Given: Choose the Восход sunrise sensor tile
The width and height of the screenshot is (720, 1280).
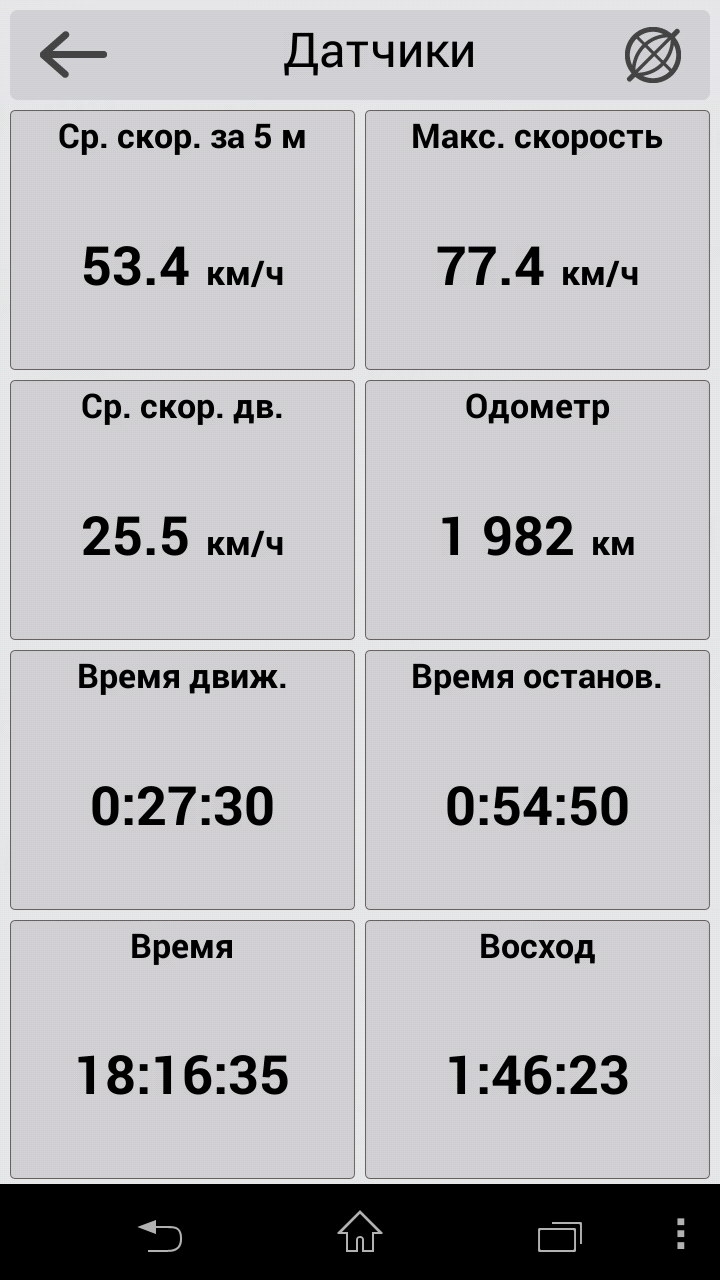Looking at the screenshot, I should click(x=537, y=1050).
